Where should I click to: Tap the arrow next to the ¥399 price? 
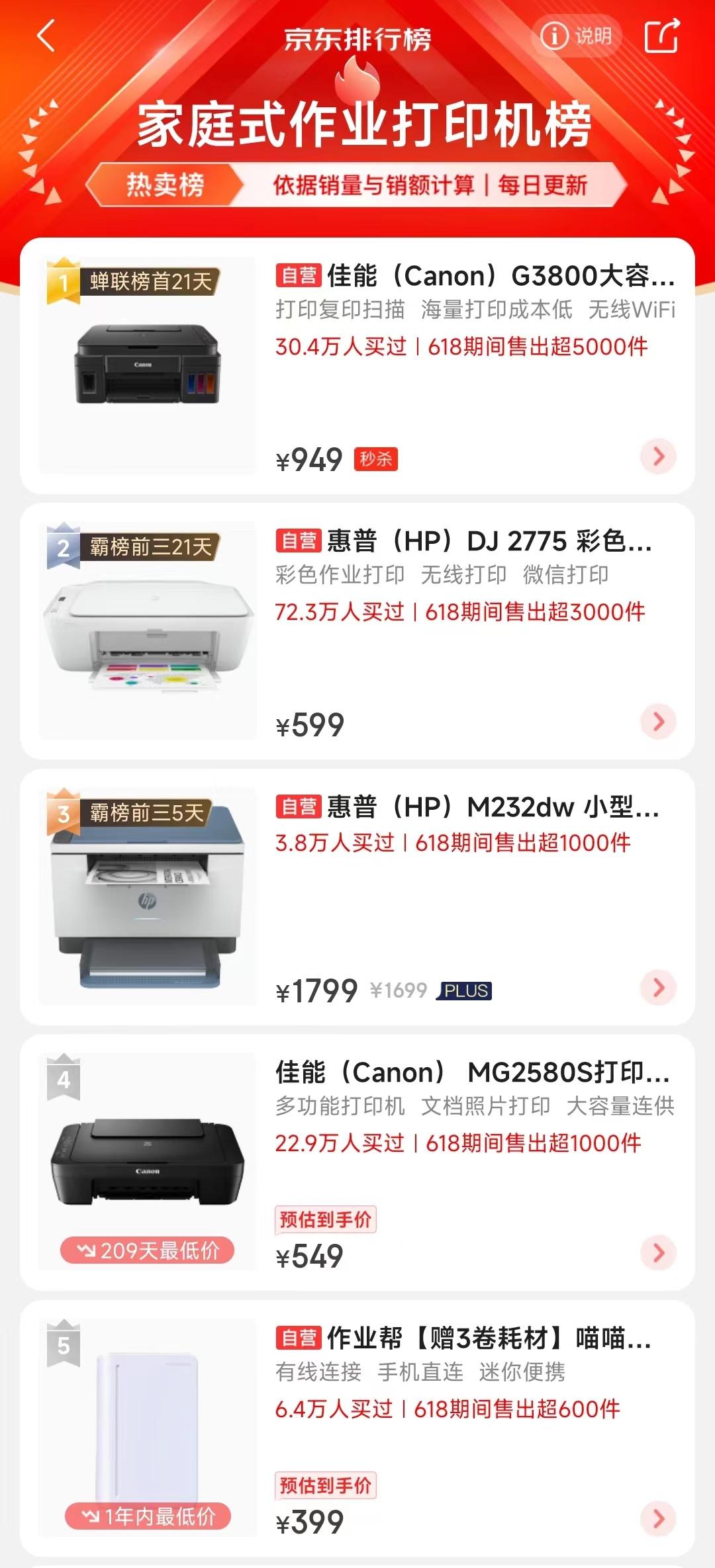pos(658,1518)
